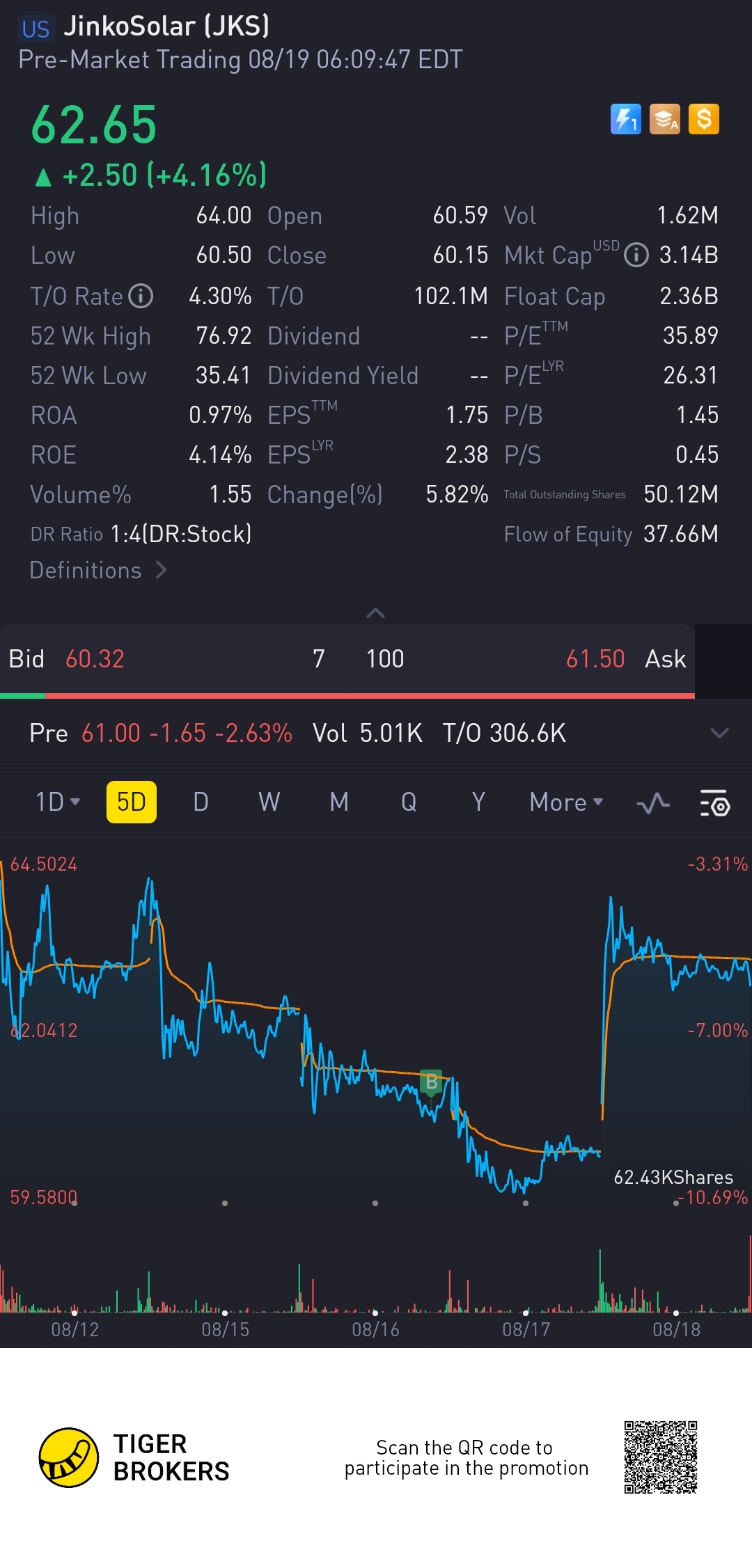Tap the blue lightning badge icon
The width and height of the screenshot is (752, 1568).
(x=625, y=119)
